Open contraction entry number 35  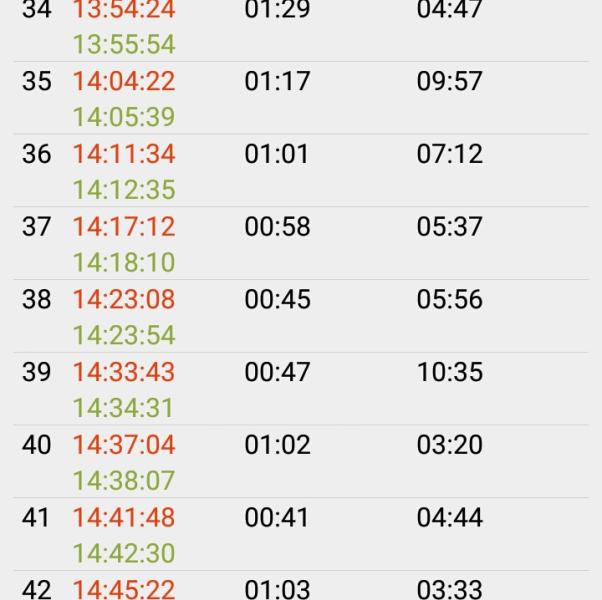pos(300,98)
